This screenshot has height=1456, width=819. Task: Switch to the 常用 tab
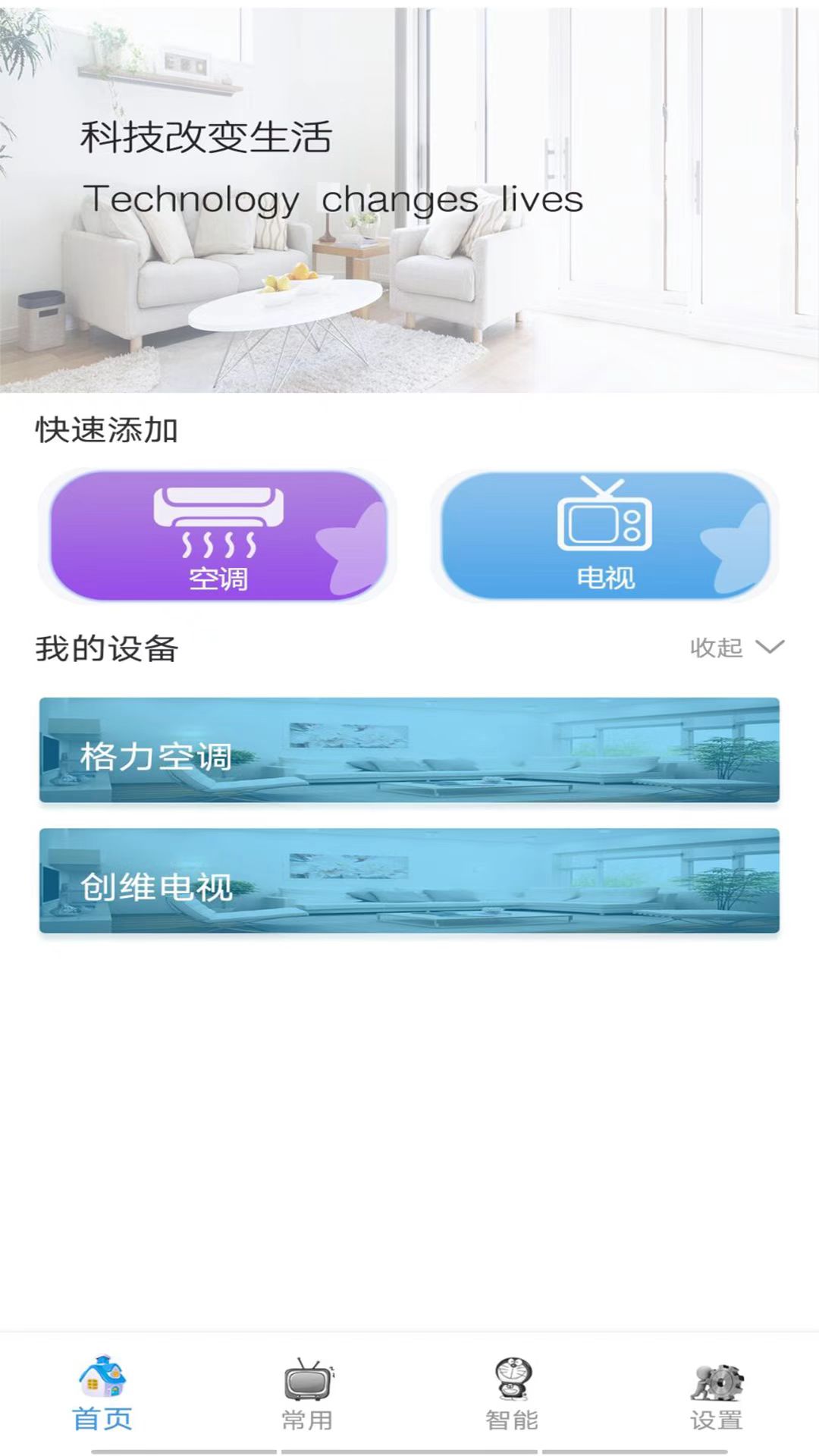pyautogui.click(x=307, y=1394)
